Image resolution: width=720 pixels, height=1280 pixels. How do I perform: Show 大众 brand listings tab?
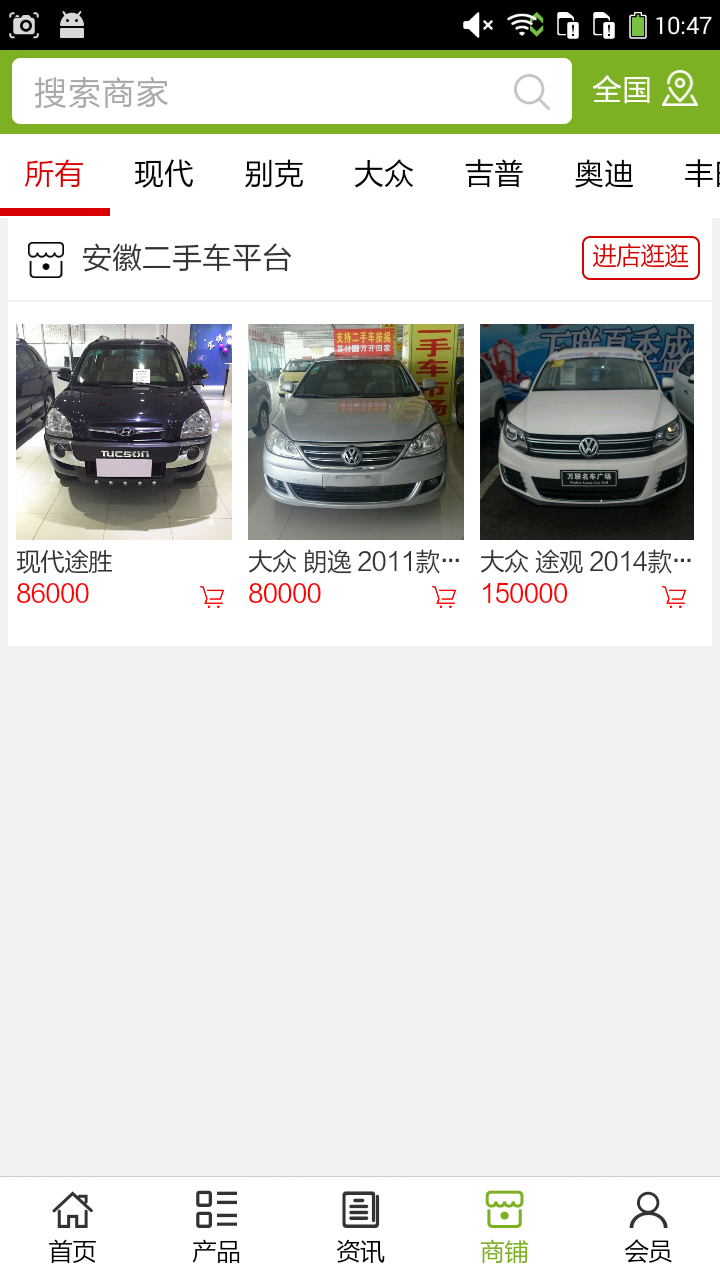(384, 174)
